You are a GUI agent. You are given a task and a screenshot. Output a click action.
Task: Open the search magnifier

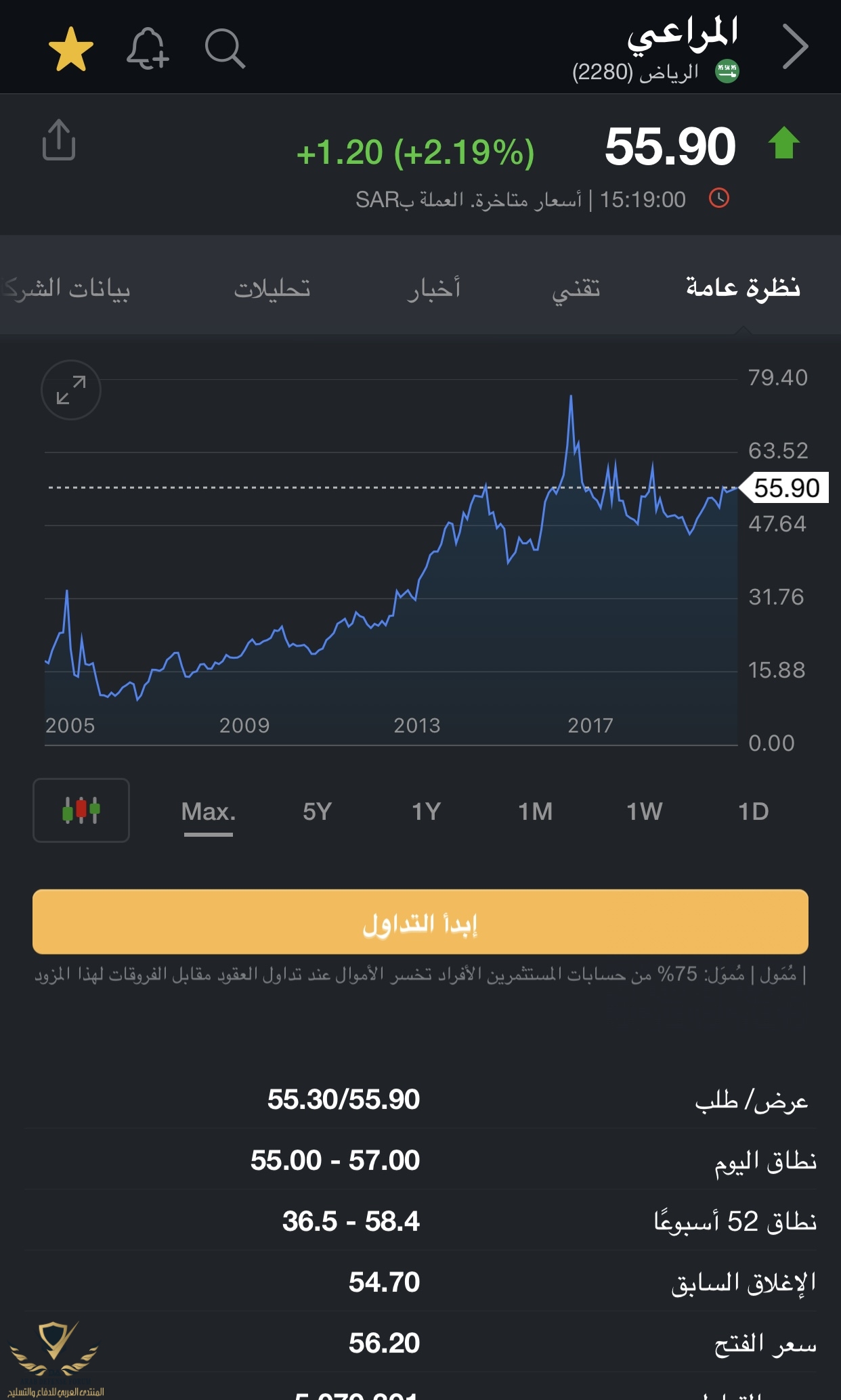pyautogui.click(x=225, y=49)
